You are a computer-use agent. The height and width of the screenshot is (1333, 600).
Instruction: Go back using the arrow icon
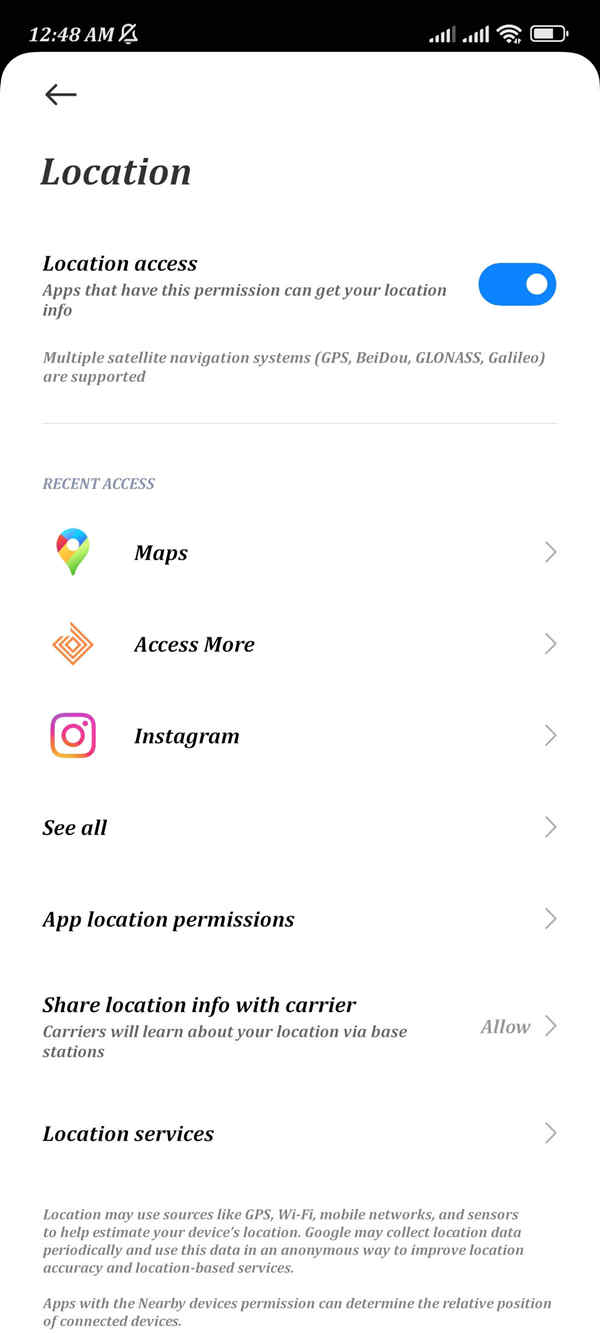[61, 94]
